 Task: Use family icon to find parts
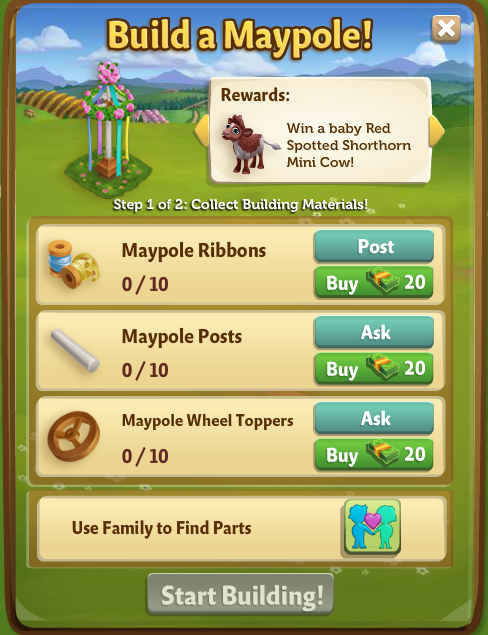372,526
